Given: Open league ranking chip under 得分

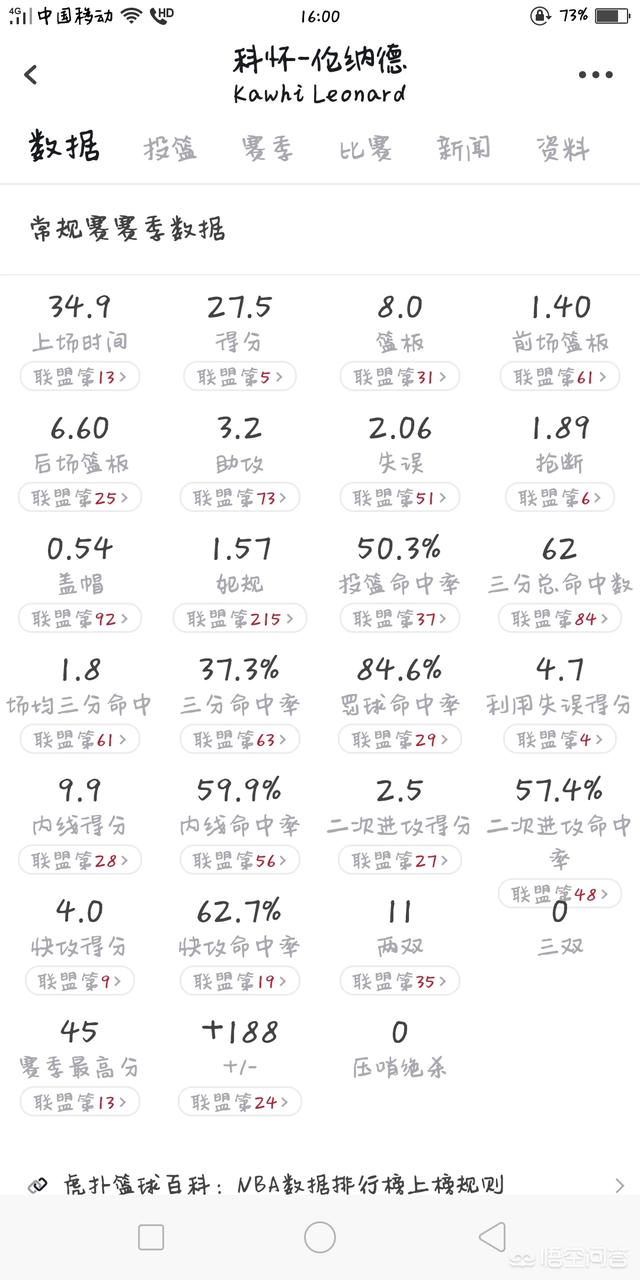Looking at the screenshot, I should [240, 377].
